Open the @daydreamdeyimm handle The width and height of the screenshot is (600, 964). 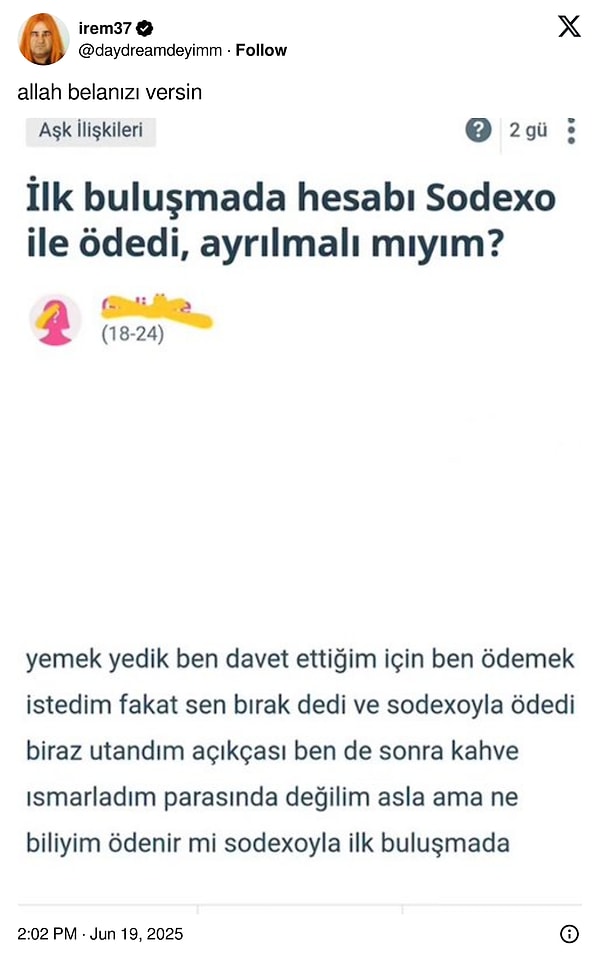click(x=150, y=50)
